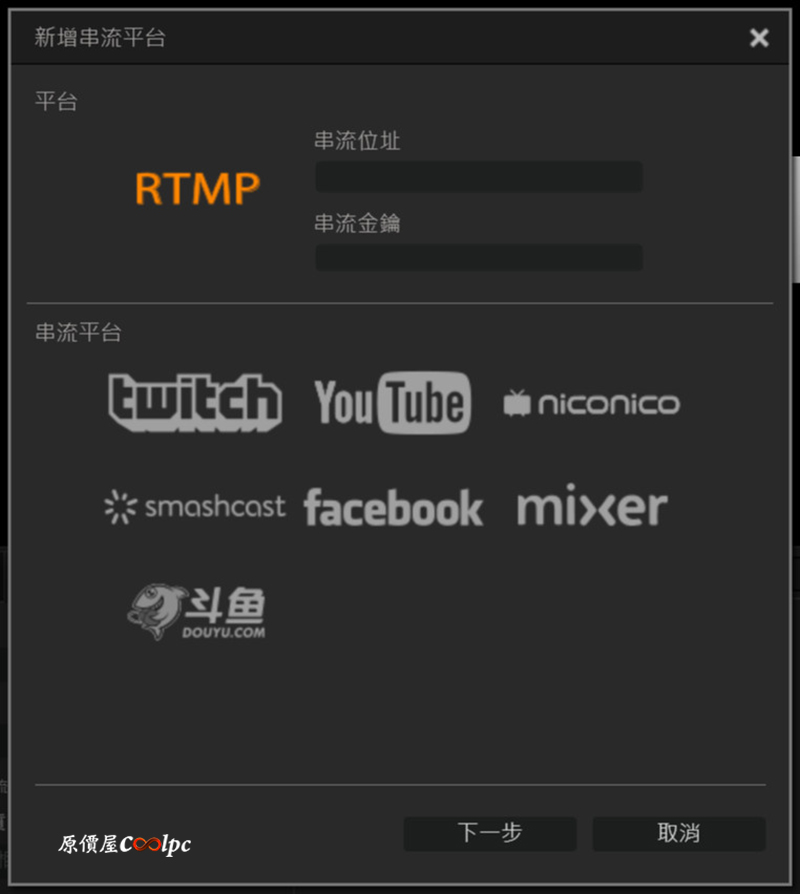The image size is (800, 894).
Task: Tap the 串流金鑰 input field
Action: click(x=478, y=258)
